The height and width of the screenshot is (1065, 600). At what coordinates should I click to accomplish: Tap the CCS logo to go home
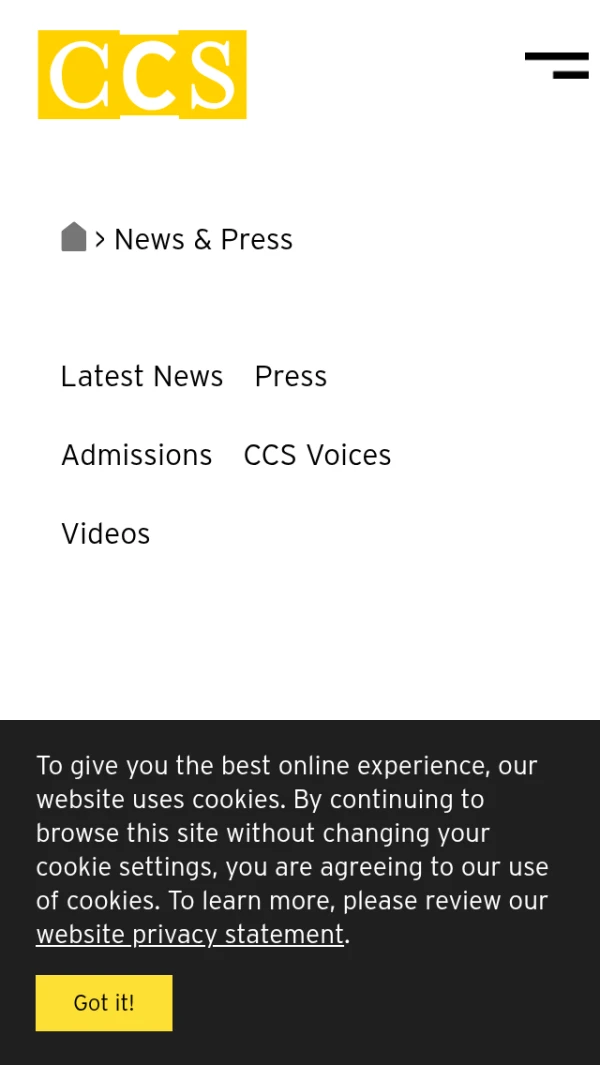pyautogui.click(x=142, y=75)
